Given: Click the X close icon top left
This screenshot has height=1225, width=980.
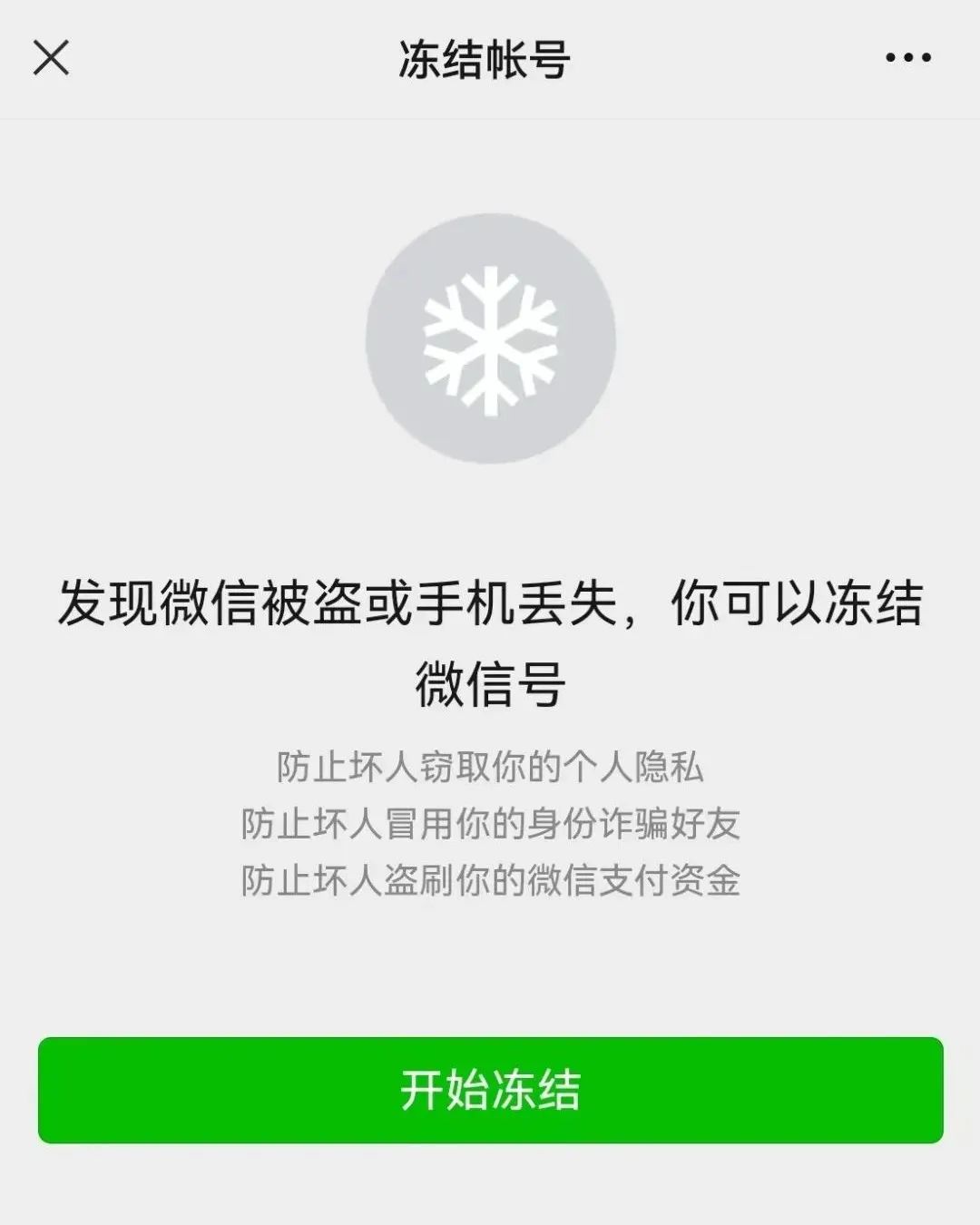Looking at the screenshot, I should click(x=53, y=58).
